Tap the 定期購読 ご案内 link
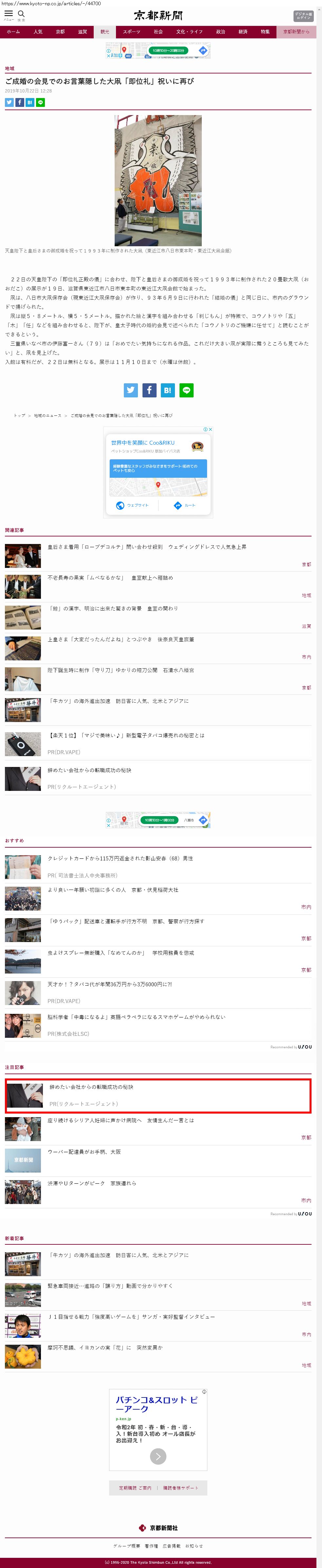 click(x=135, y=1487)
